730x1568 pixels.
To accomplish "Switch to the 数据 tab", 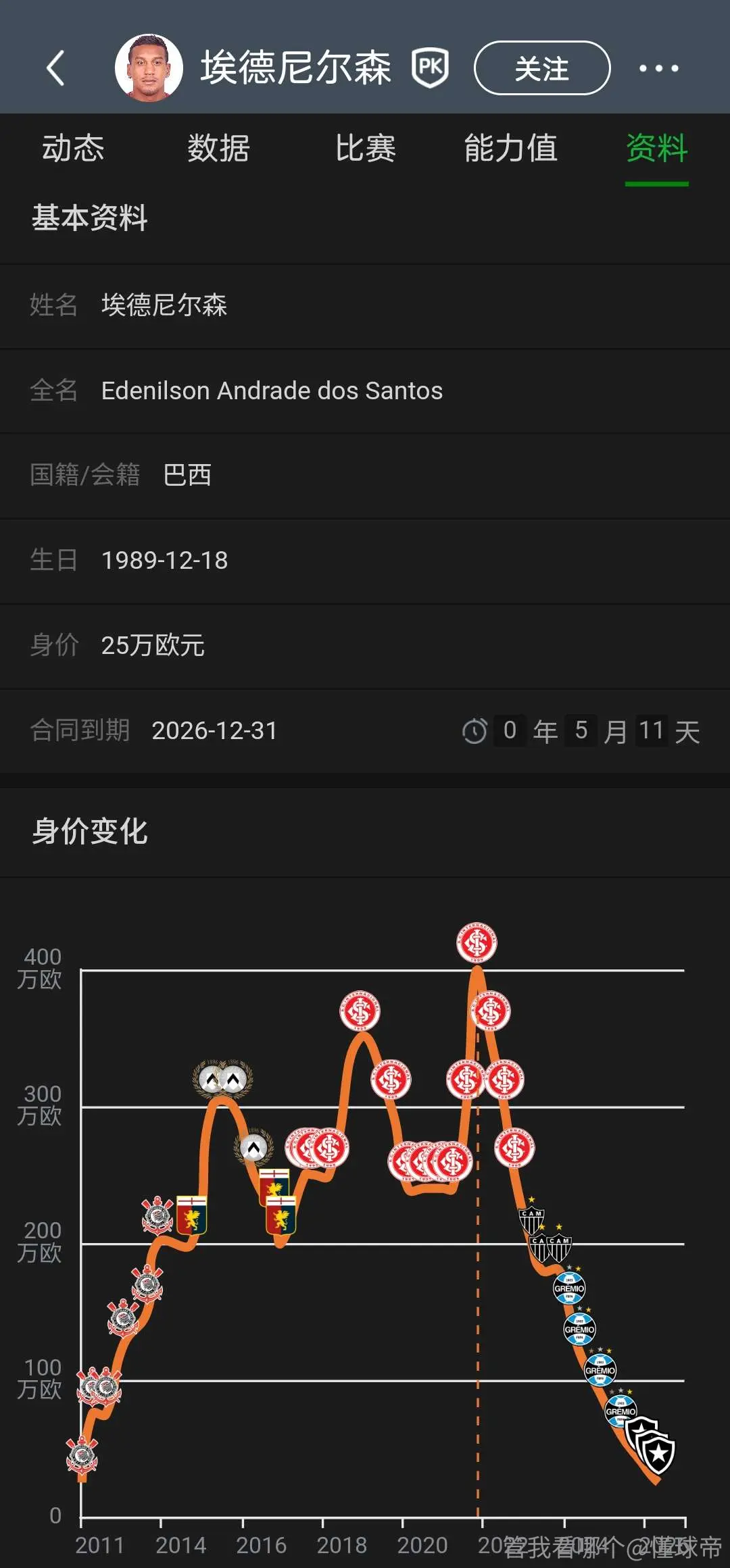I will click(218, 148).
